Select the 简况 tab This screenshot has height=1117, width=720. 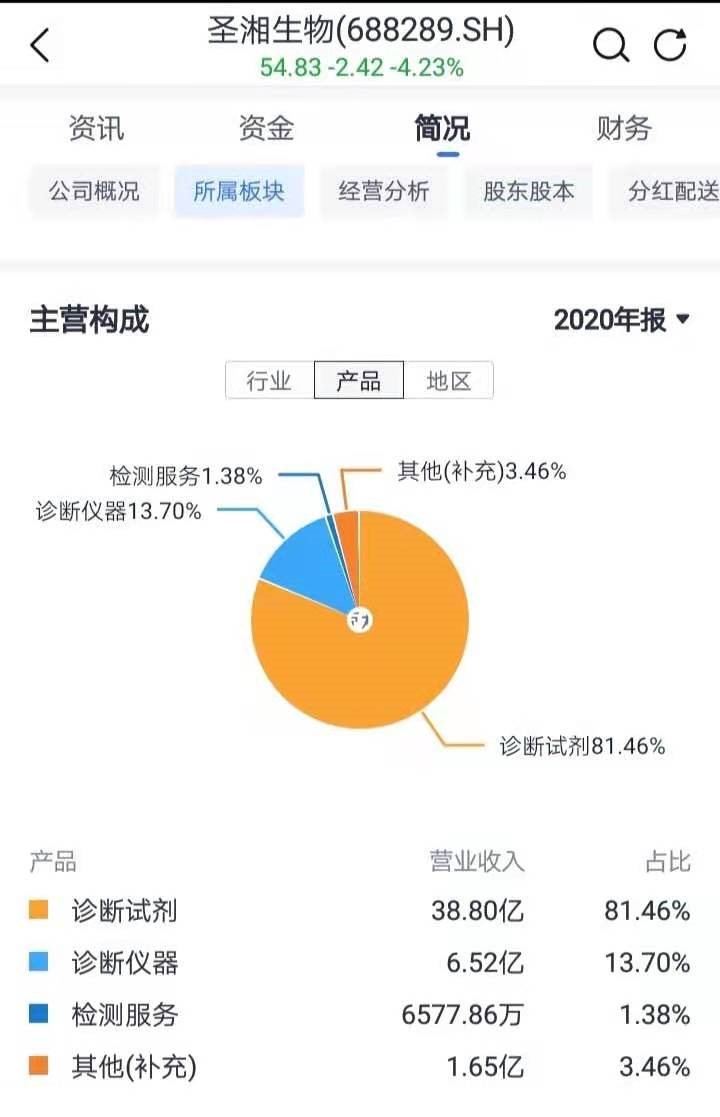point(442,128)
